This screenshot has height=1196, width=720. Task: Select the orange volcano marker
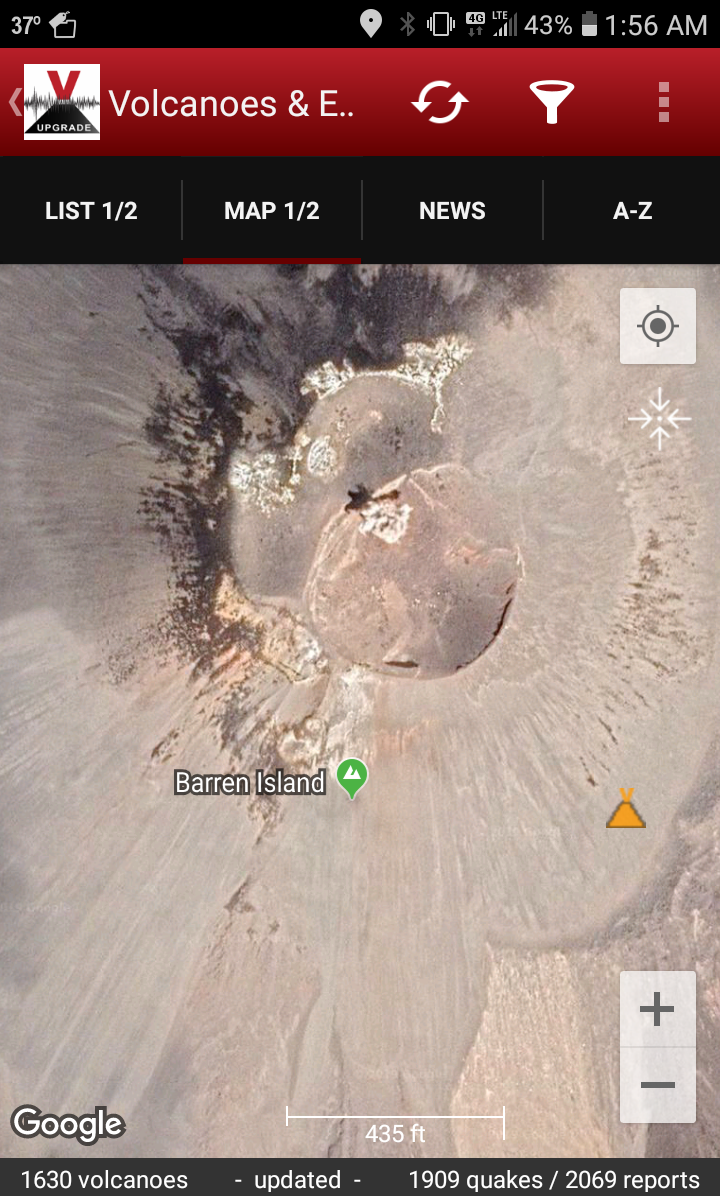click(x=626, y=809)
